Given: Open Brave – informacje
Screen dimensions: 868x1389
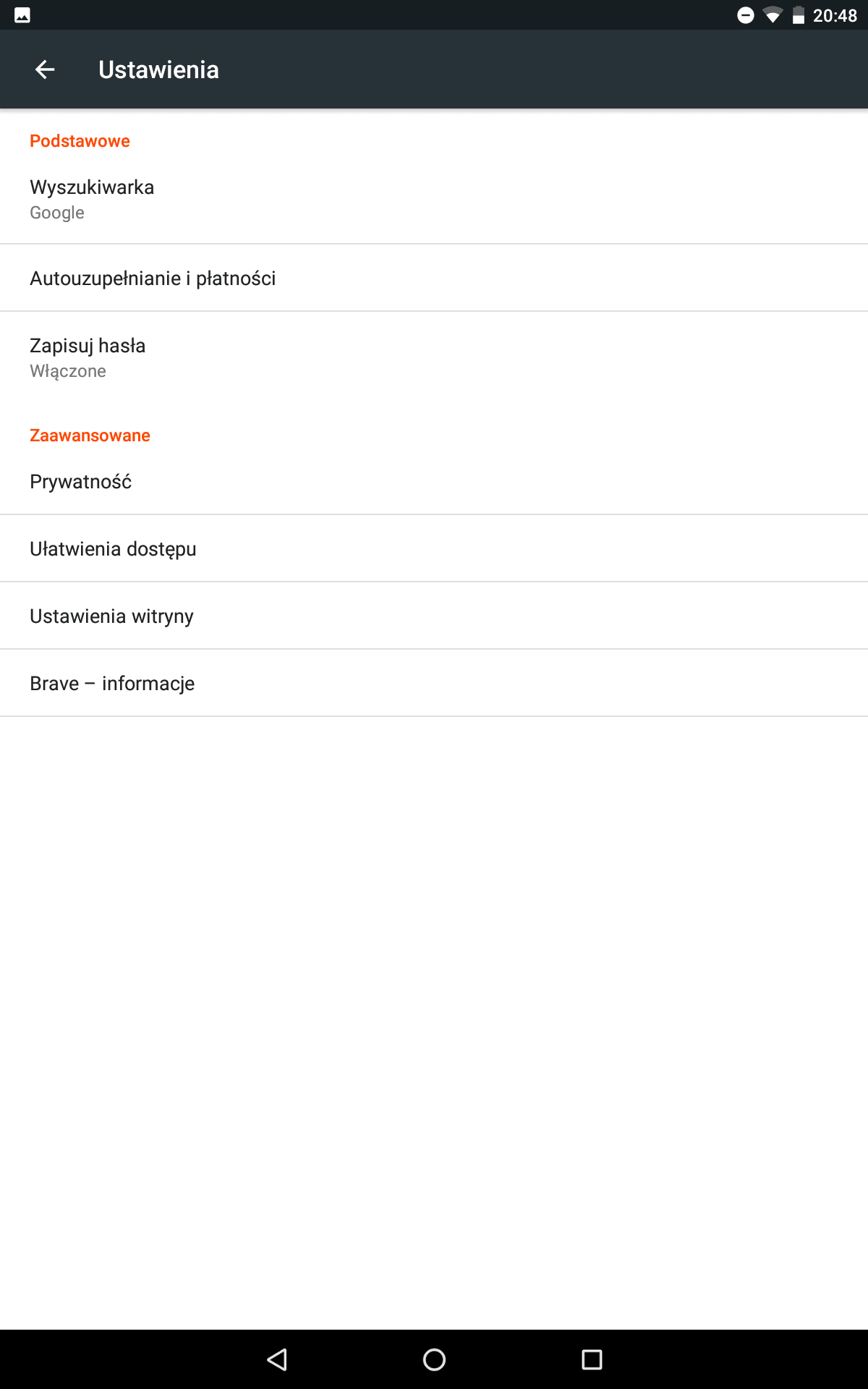Looking at the screenshot, I should pos(434,683).
